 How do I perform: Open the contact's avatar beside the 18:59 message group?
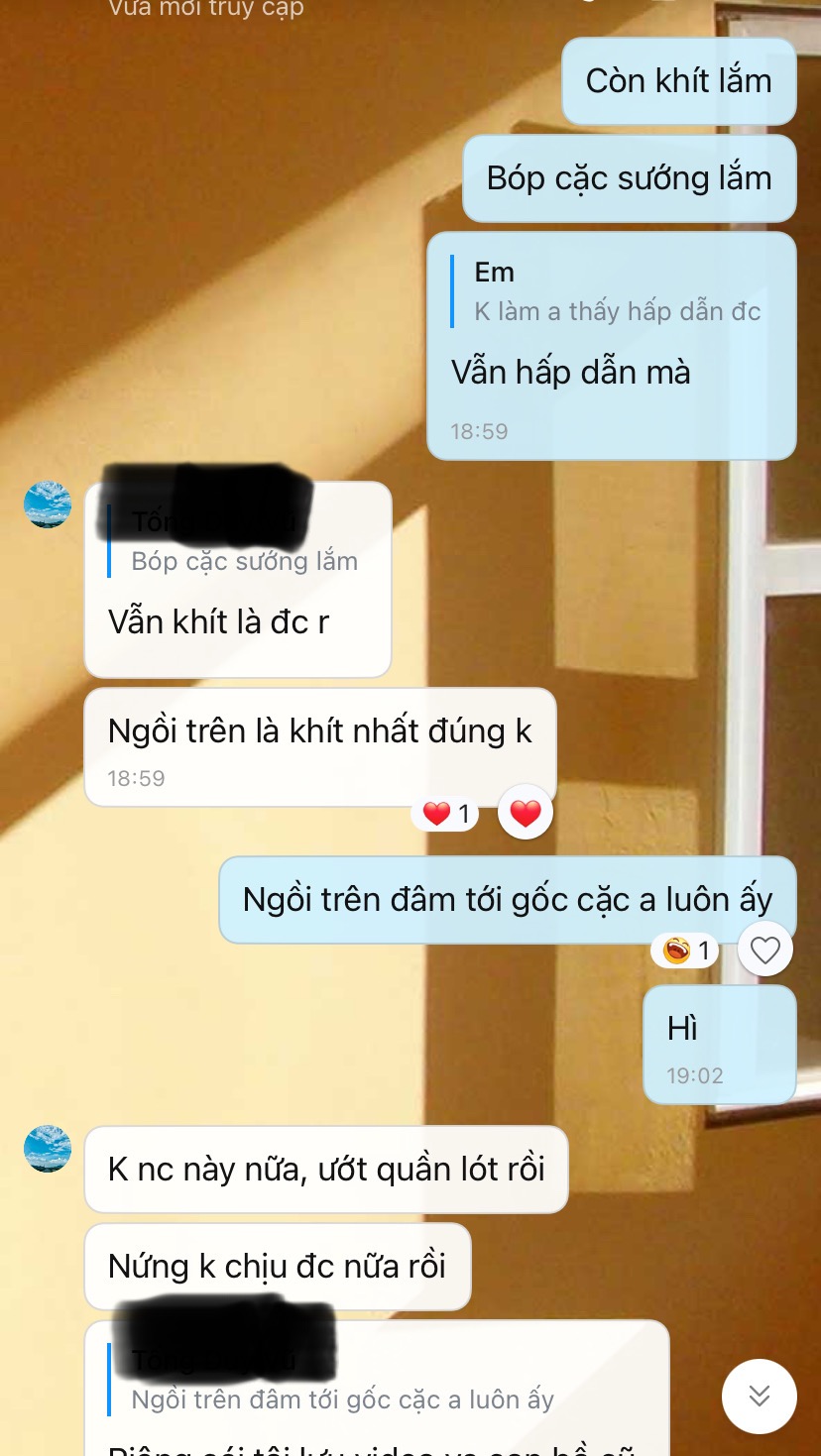pos(48,504)
